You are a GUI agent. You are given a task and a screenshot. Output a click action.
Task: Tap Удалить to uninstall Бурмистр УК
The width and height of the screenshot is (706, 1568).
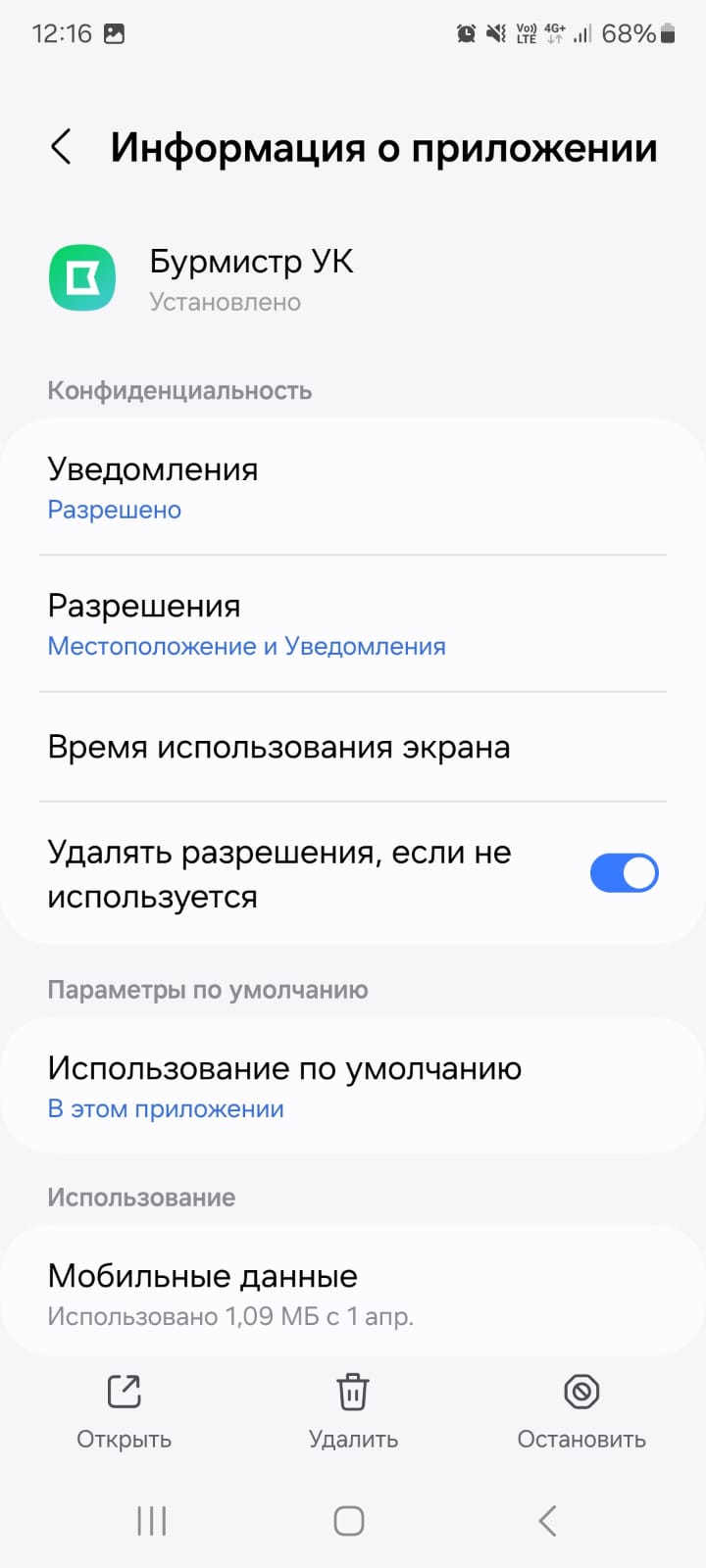(353, 1411)
